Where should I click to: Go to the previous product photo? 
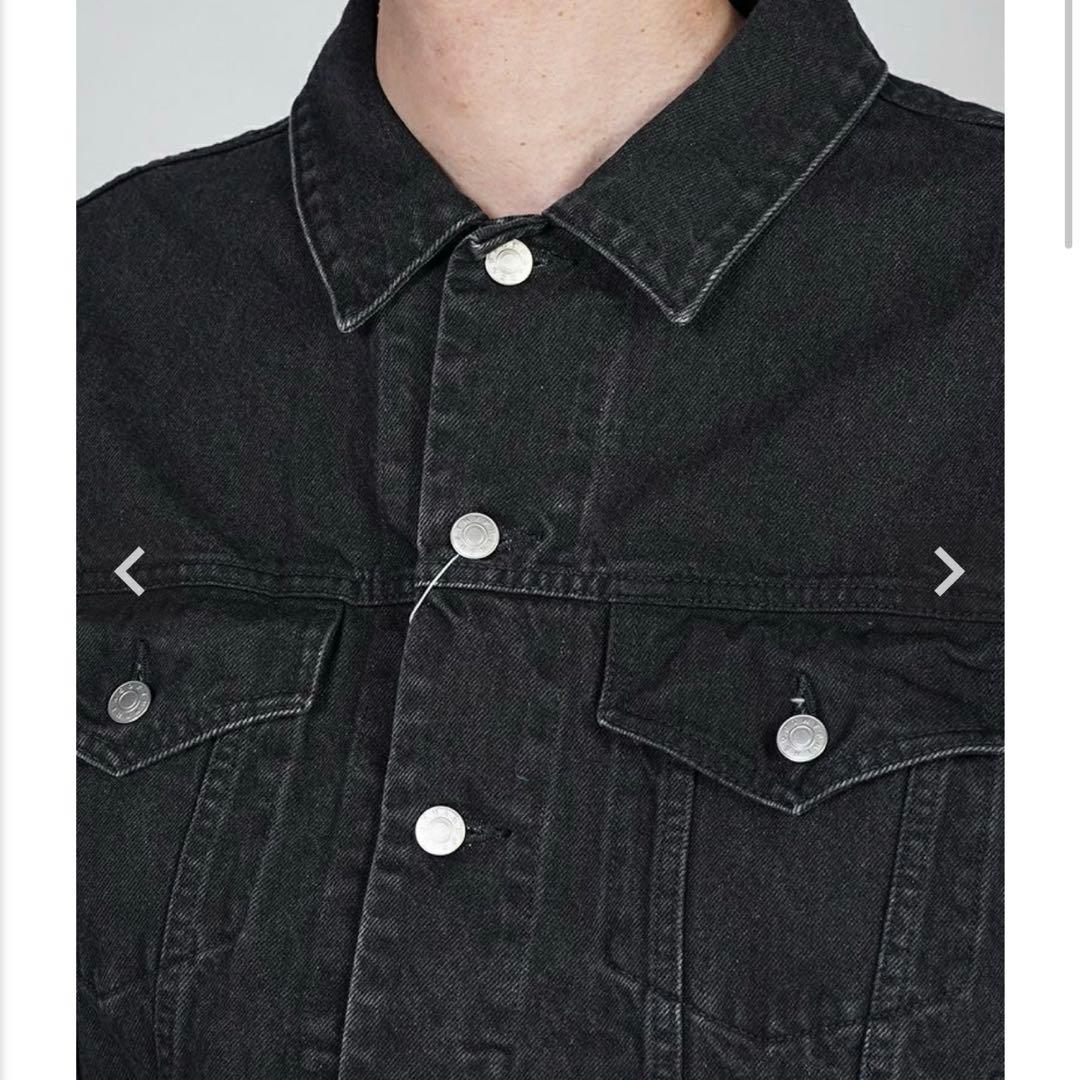pyautogui.click(x=130, y=571)
